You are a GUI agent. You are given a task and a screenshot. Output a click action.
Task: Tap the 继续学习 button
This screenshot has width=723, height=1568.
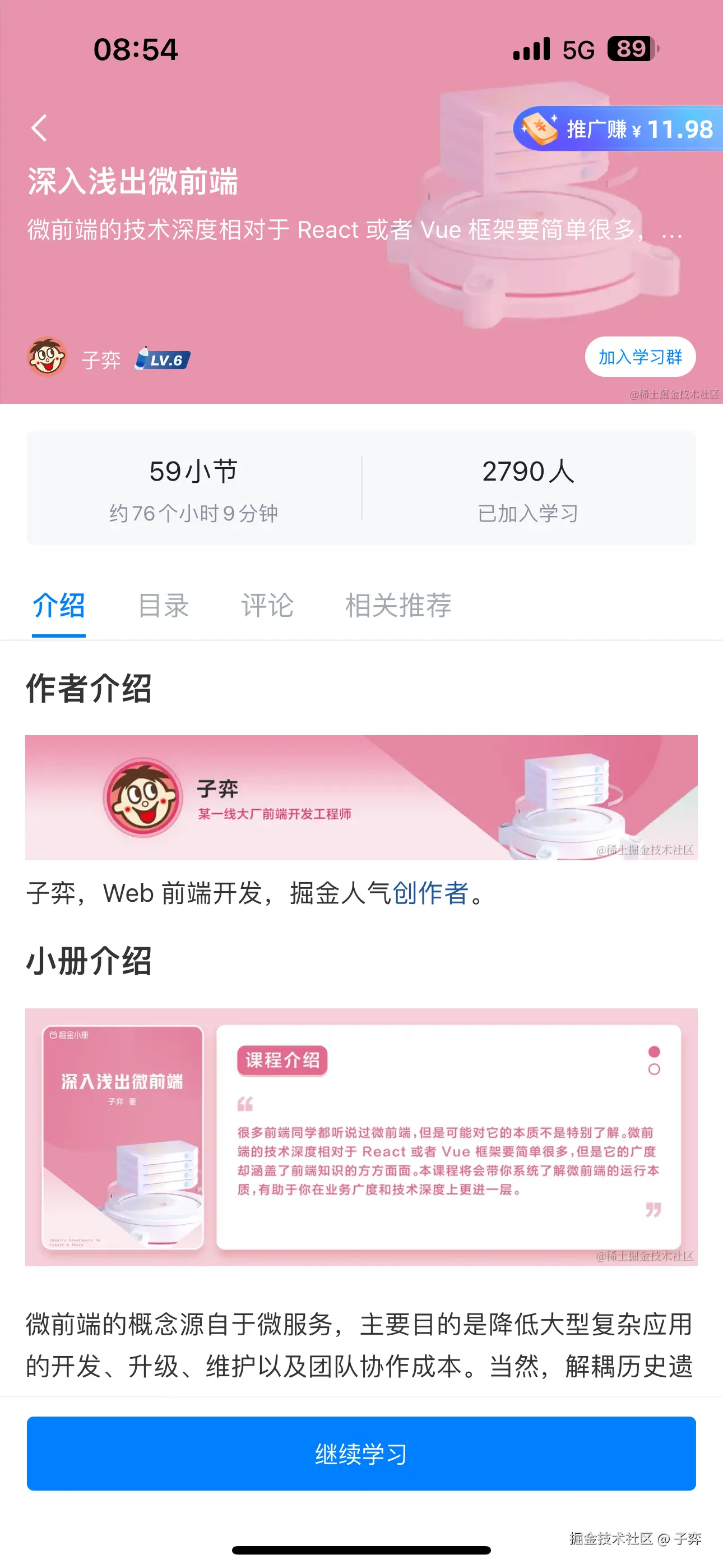coord(361,1454)
